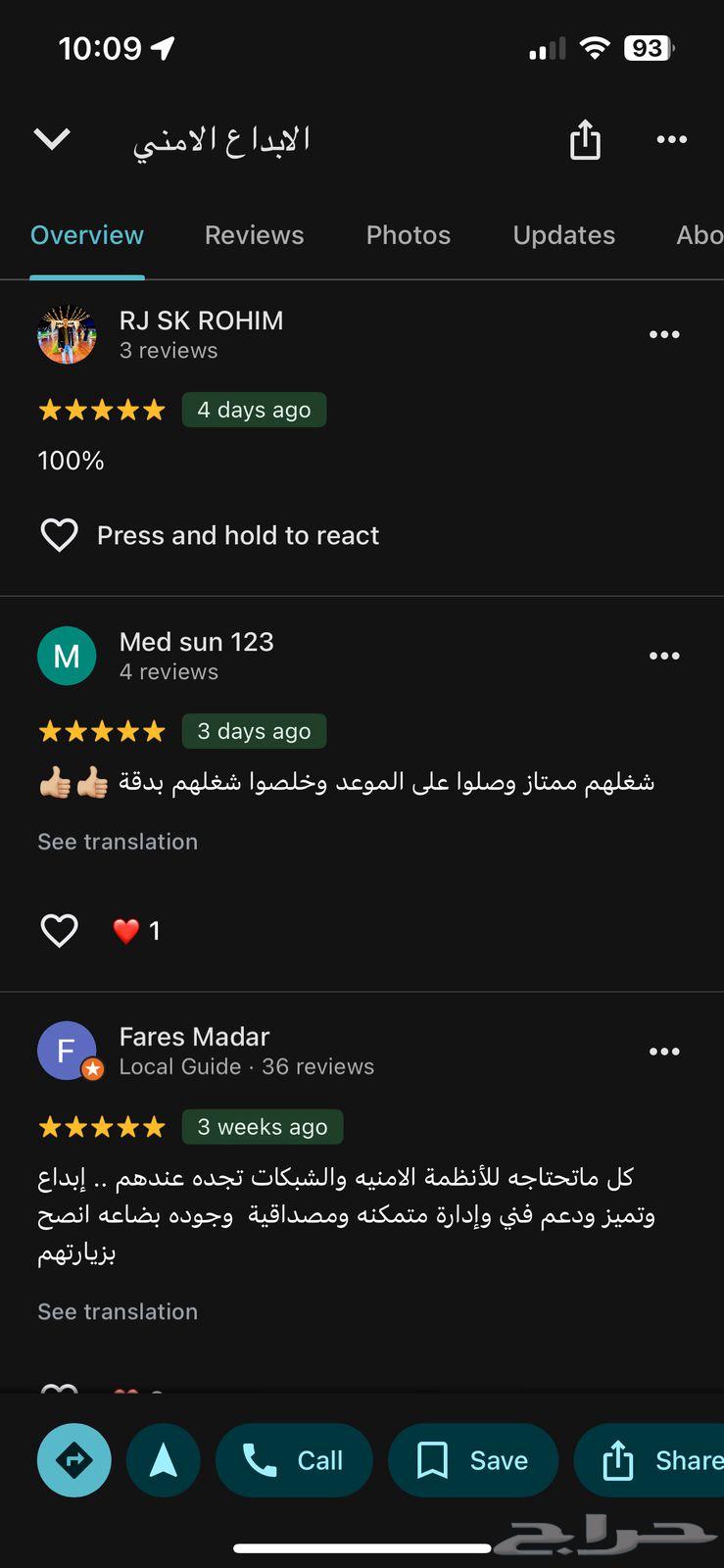Switch to the Reviews tab
724x1568 pixels.
tap(254, 235)
